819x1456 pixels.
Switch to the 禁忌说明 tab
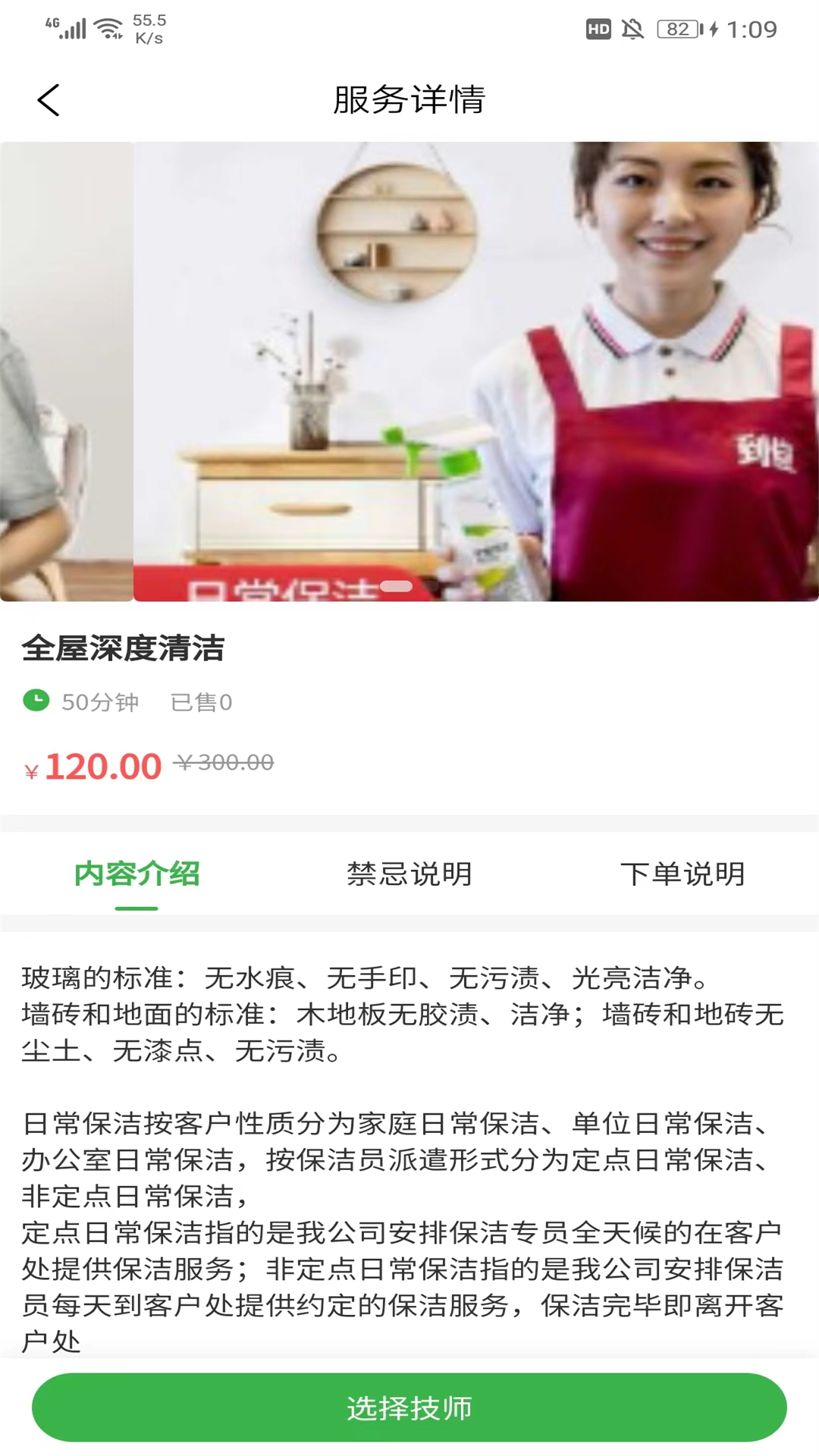pos(409,874)
